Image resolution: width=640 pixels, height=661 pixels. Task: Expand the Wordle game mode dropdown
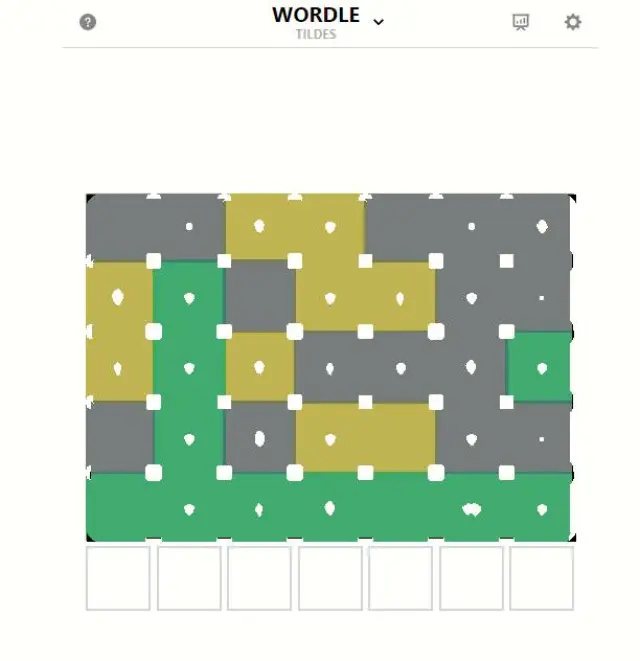(x=378, y=22)
